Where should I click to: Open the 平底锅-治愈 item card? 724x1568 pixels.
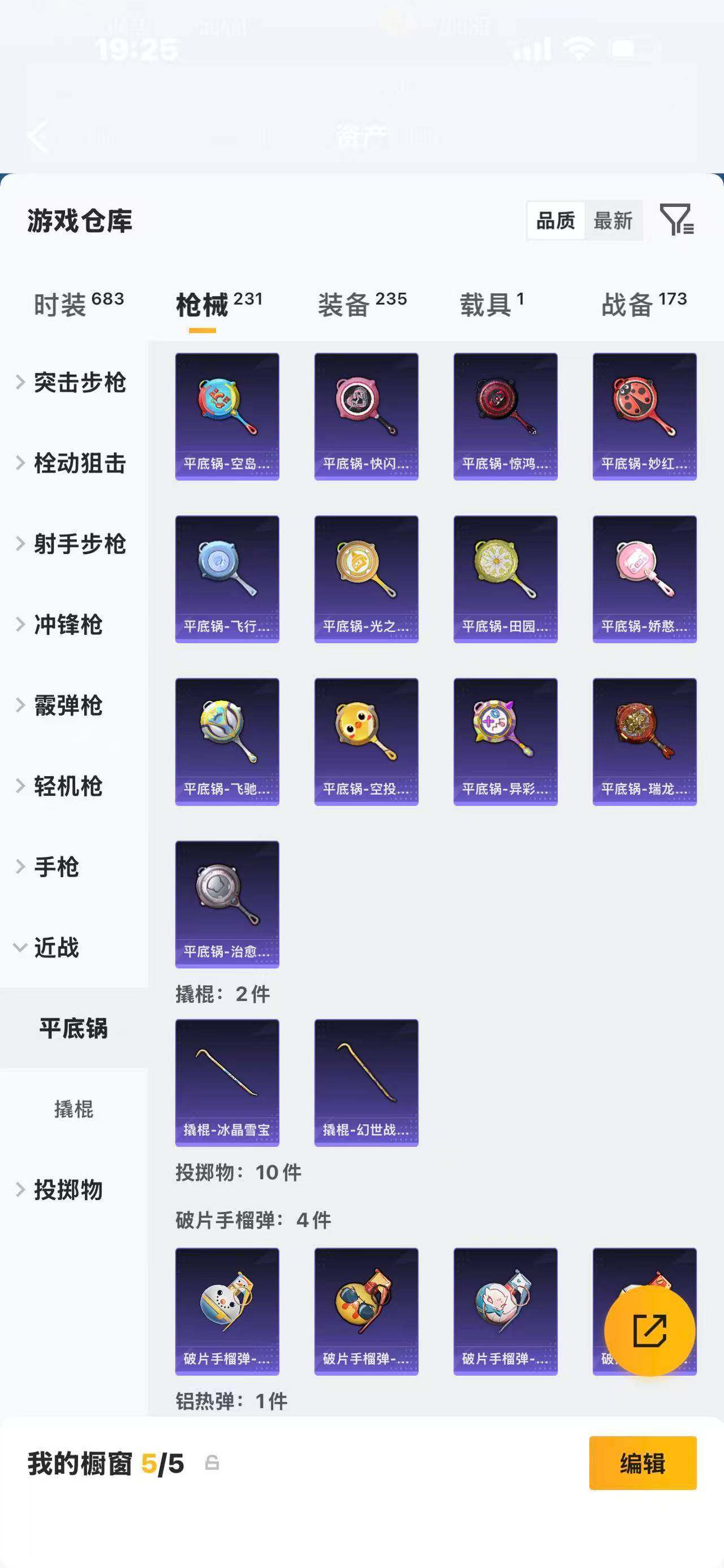pos(226,906)
